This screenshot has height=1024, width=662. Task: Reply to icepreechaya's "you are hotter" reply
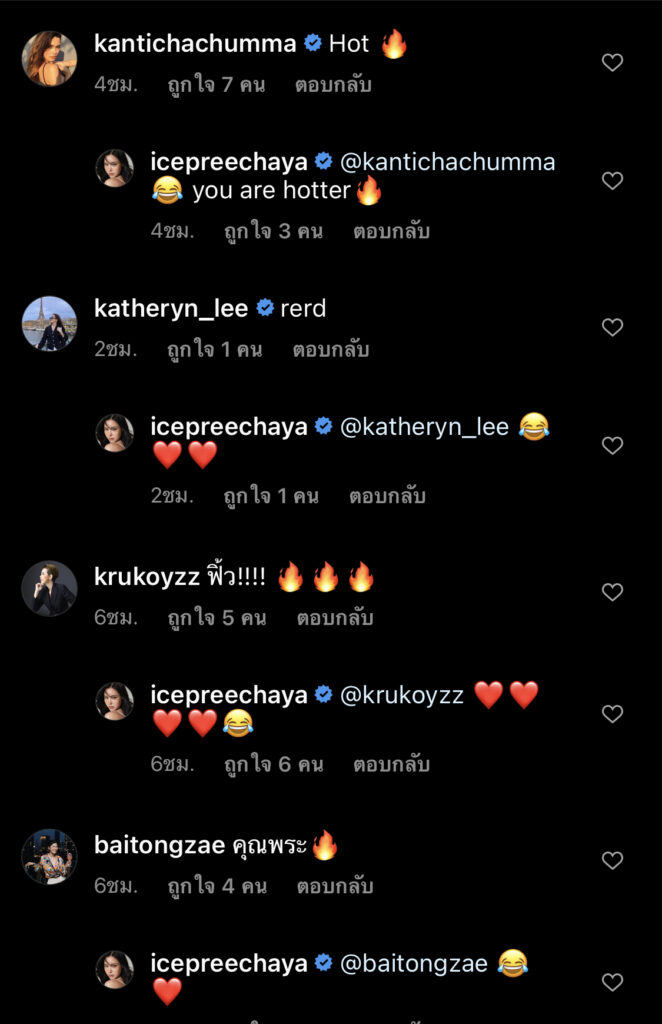(391, 231)
